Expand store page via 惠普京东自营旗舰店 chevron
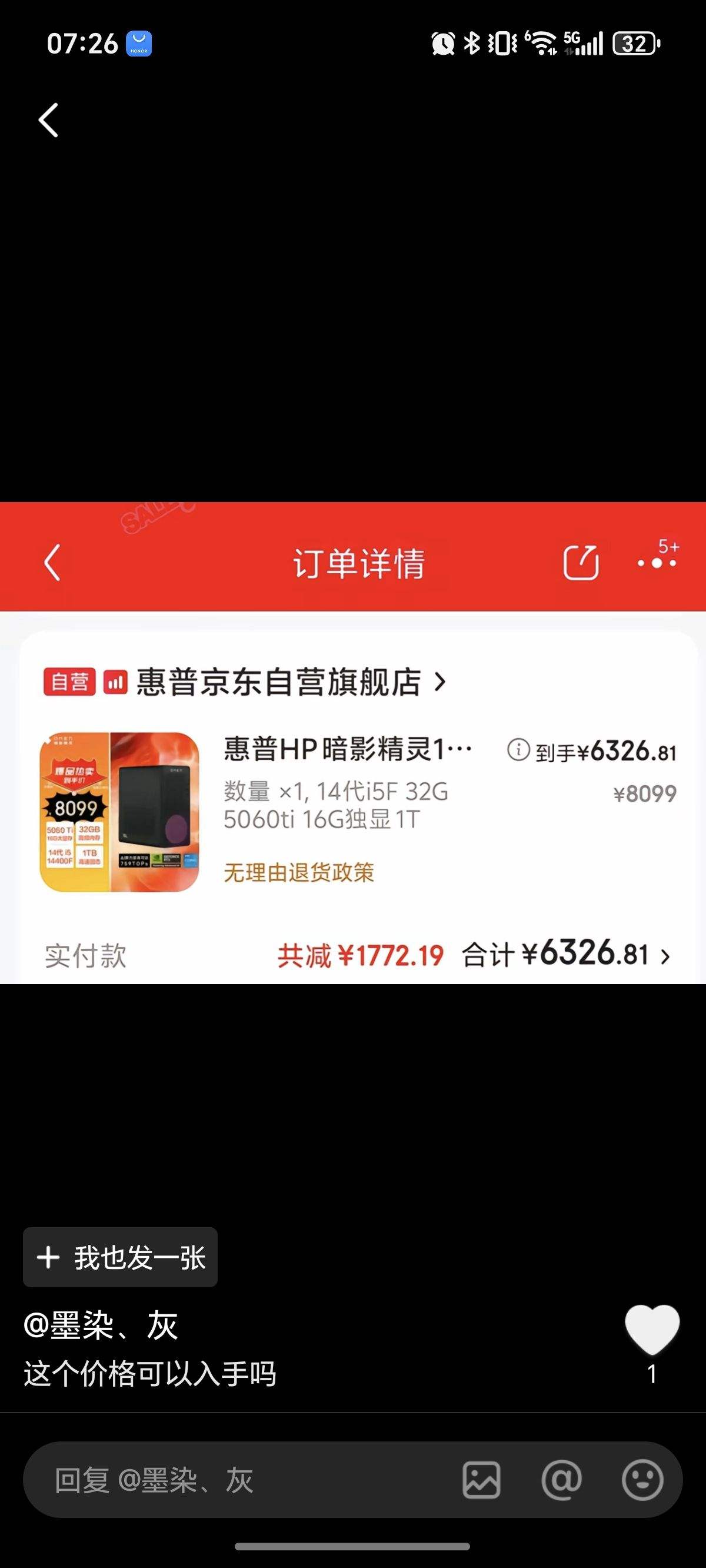The image size is (706, 1568). pos(439,683)
